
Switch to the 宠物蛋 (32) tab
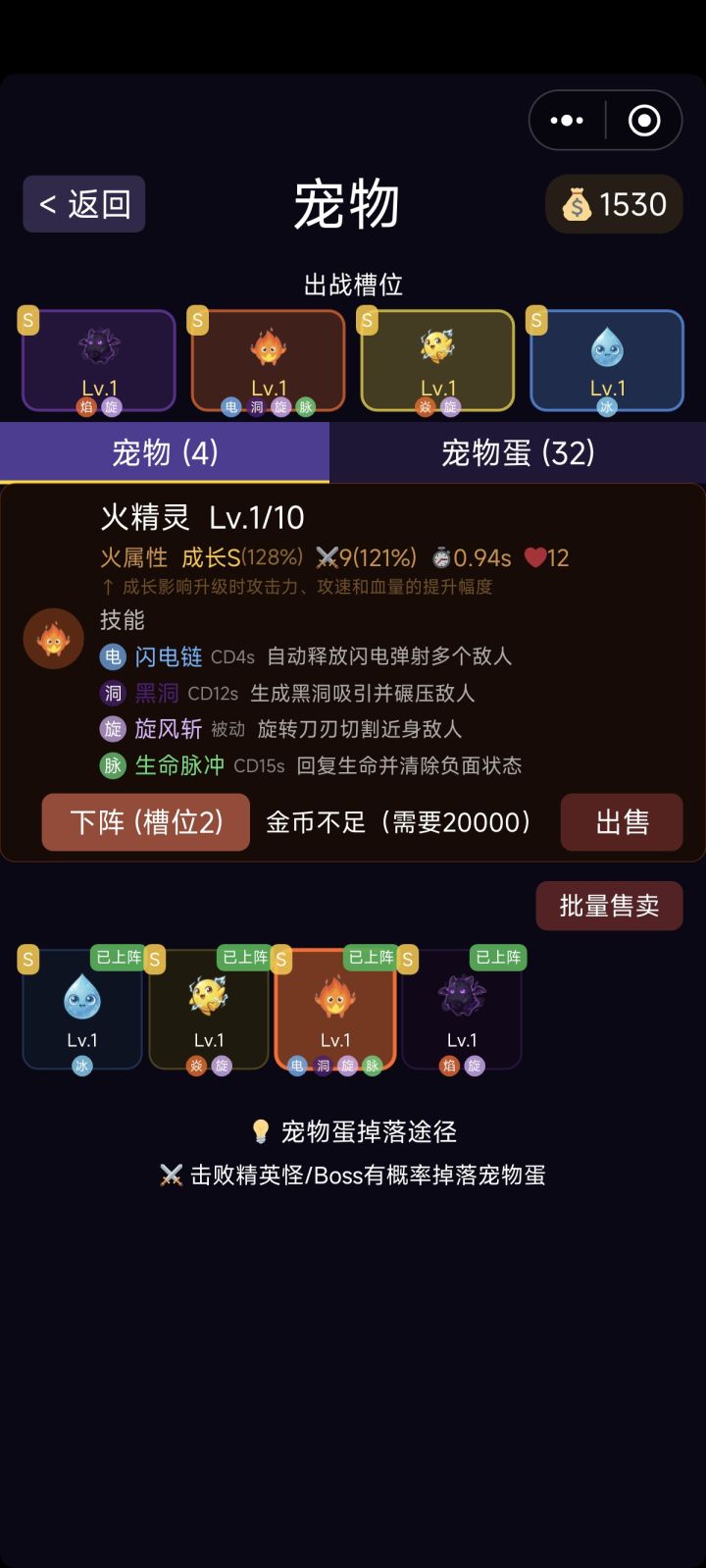(x=517, y=453)
